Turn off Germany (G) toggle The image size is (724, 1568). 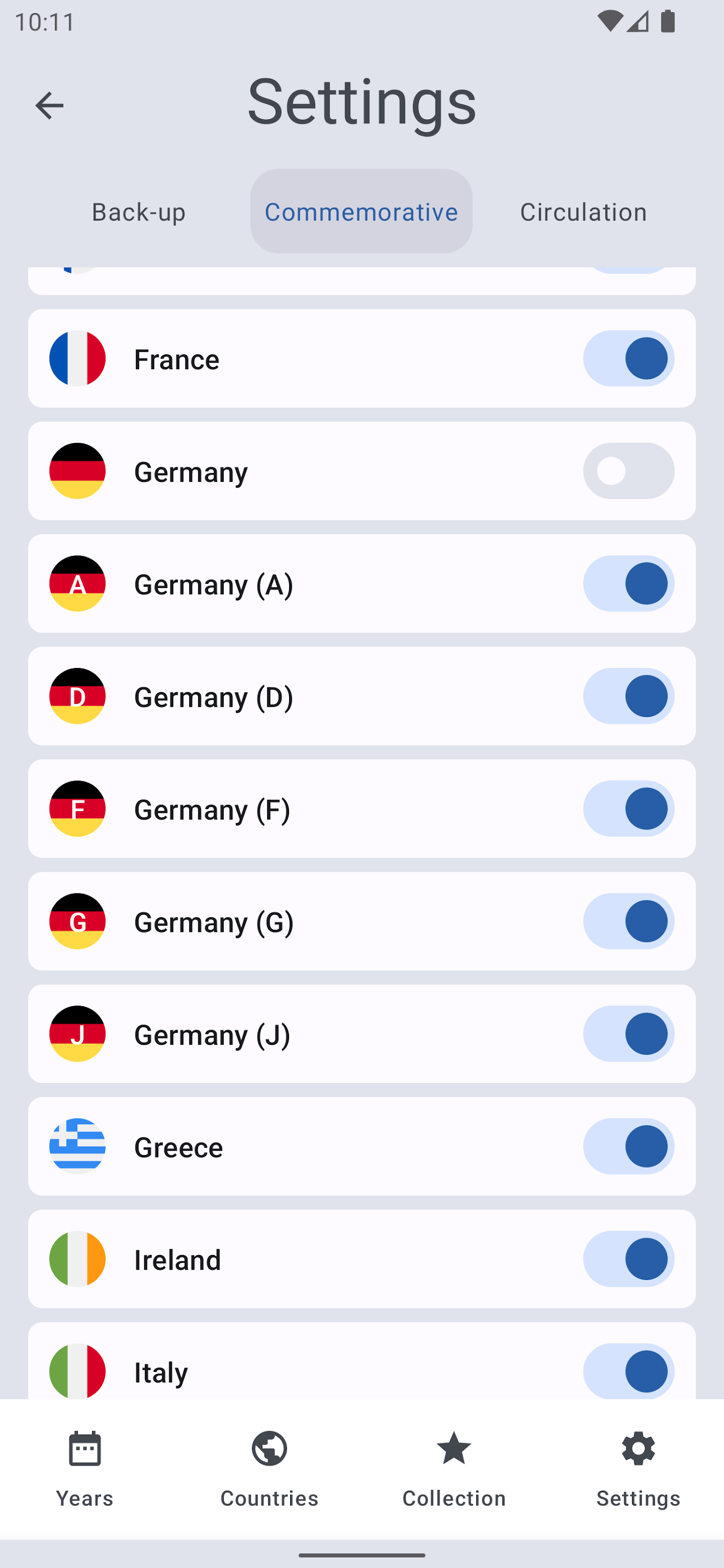628,921
